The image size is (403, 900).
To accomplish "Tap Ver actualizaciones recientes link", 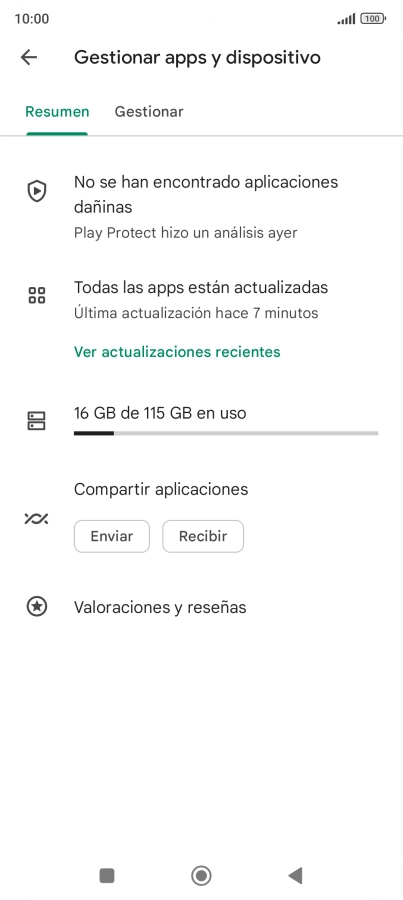I will [177, 352].
